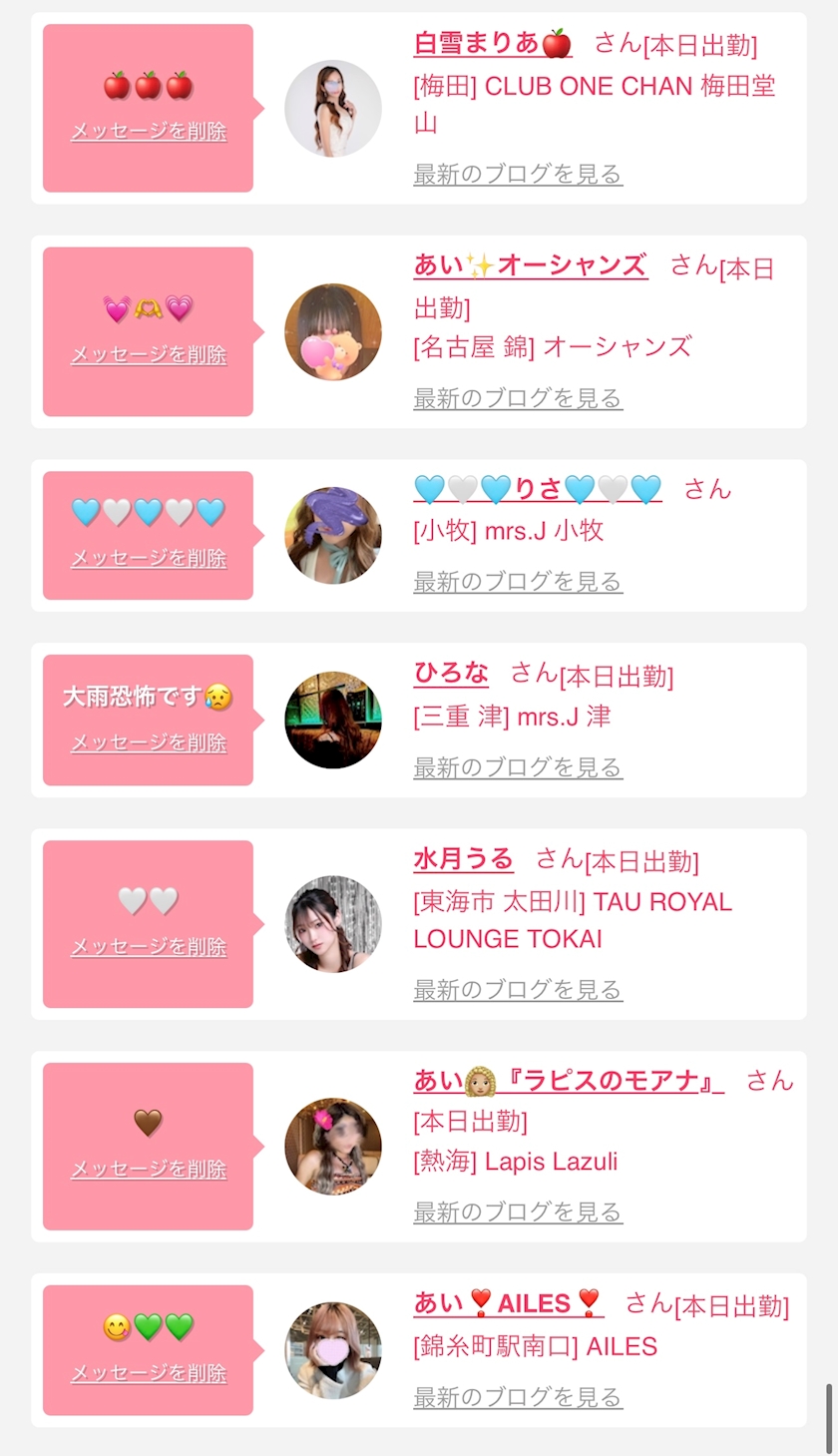This screenshot has width=838, height=1456.
Task: Delete the message sent to あい AILES
Action: 149,1374
